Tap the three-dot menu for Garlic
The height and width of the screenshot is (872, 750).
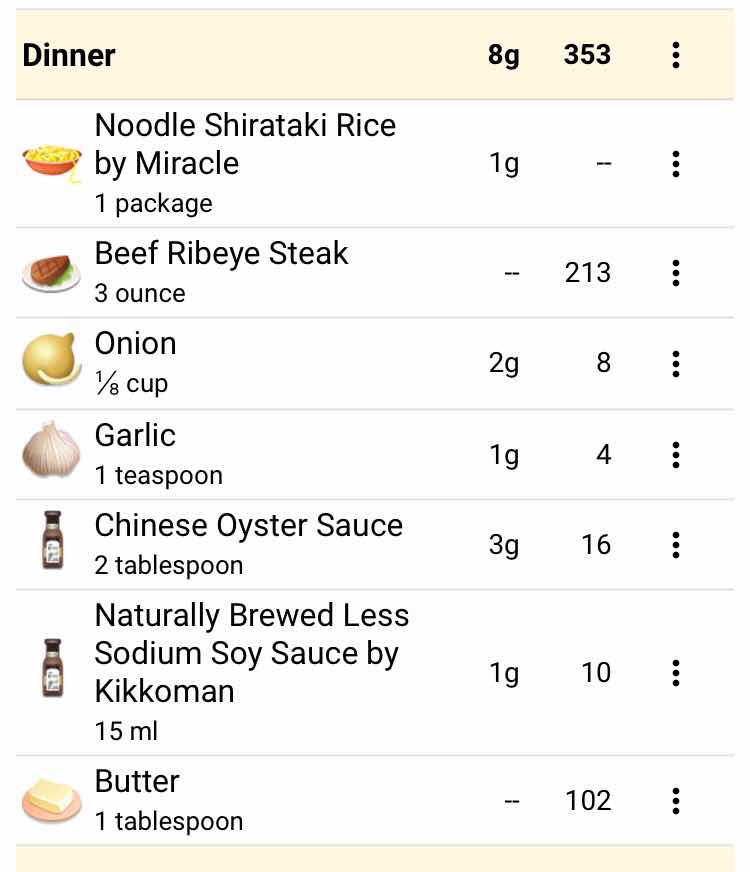pos(676,455)
